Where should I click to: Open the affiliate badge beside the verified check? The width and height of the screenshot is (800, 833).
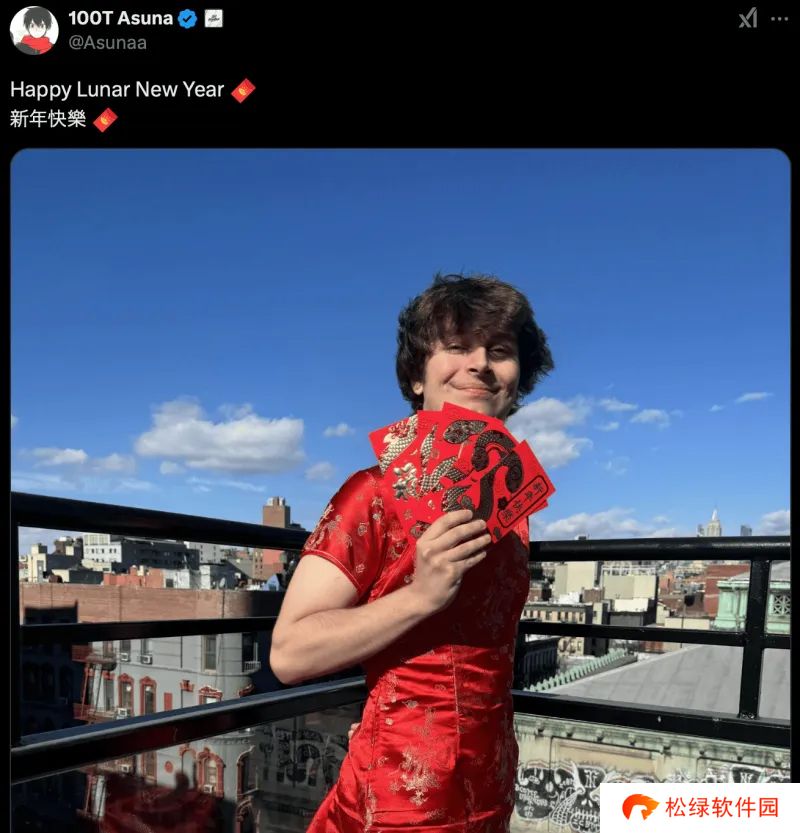click(x=213, y=18)
